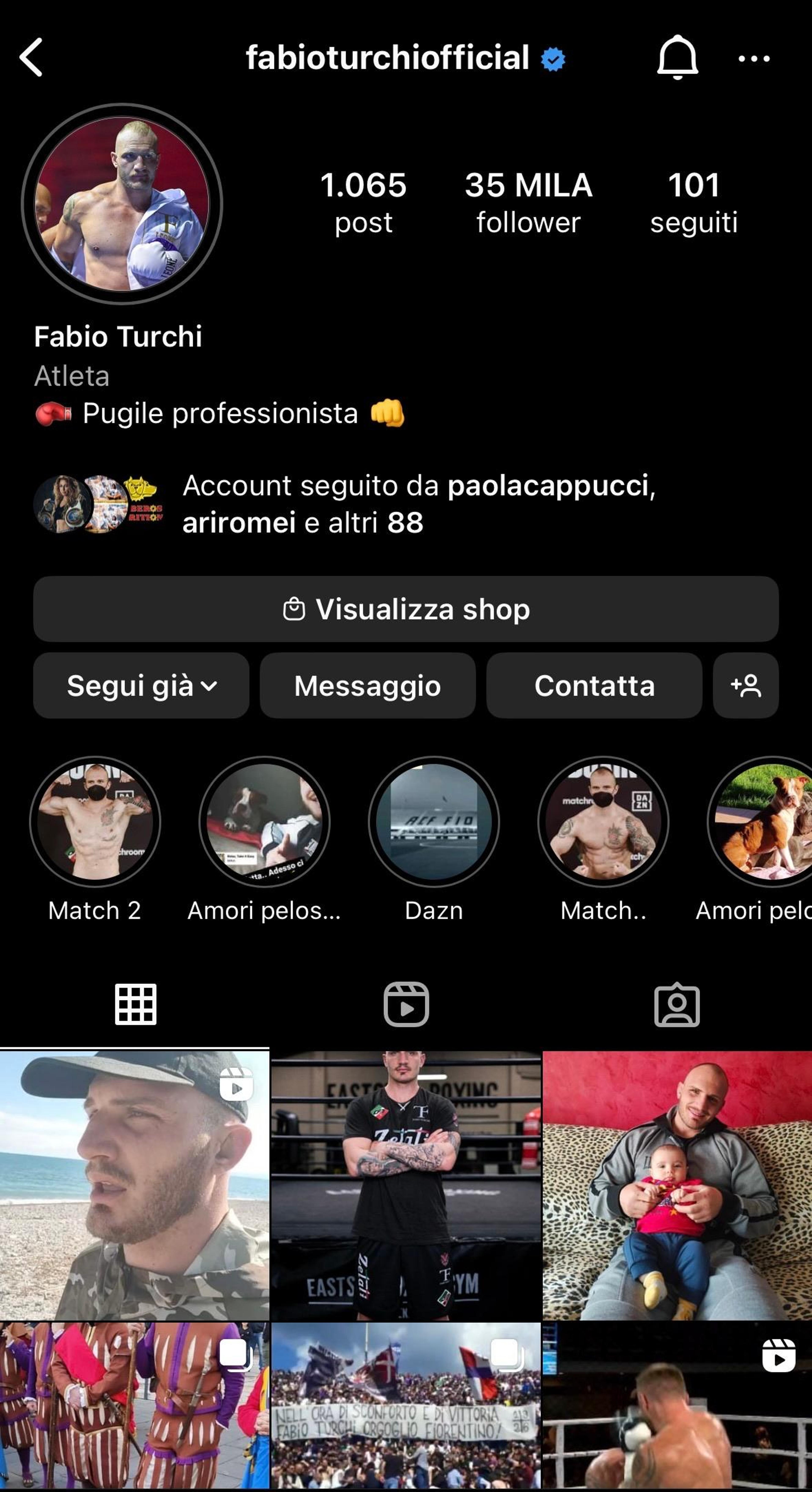Open the 35 MILA follower list

point(528,203)
